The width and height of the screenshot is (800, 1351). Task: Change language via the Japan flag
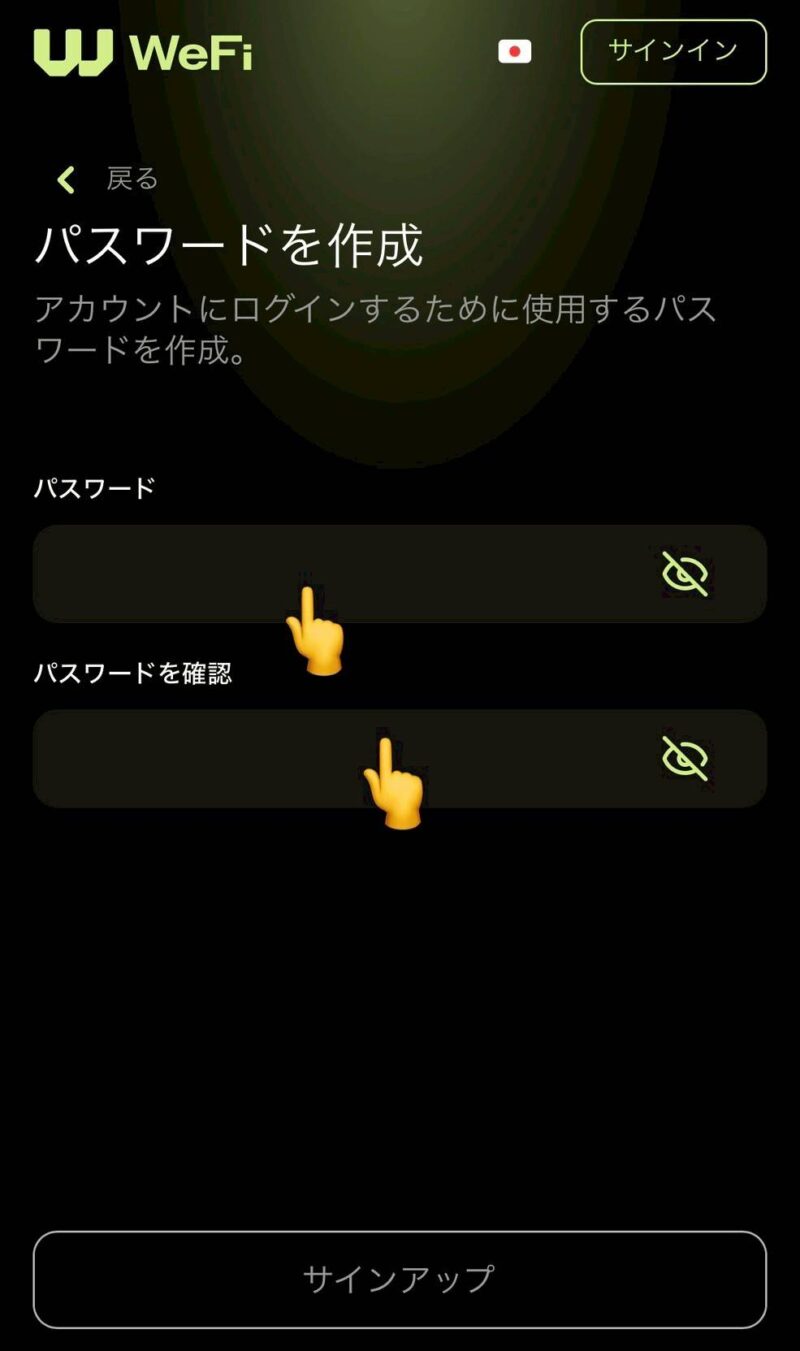pos(515,52)
